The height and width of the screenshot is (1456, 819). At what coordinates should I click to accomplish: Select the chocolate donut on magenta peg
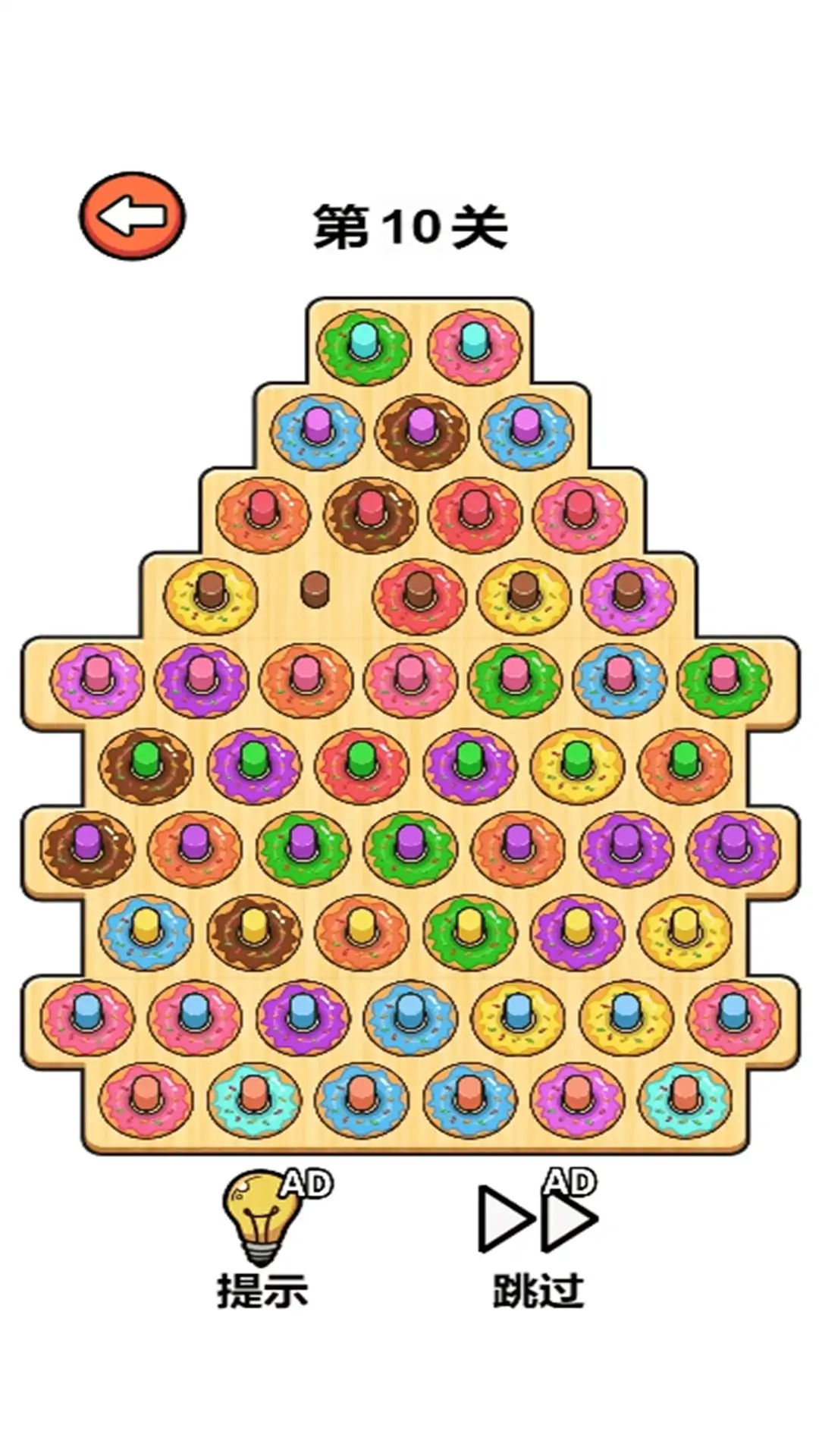tap(422, 431)
